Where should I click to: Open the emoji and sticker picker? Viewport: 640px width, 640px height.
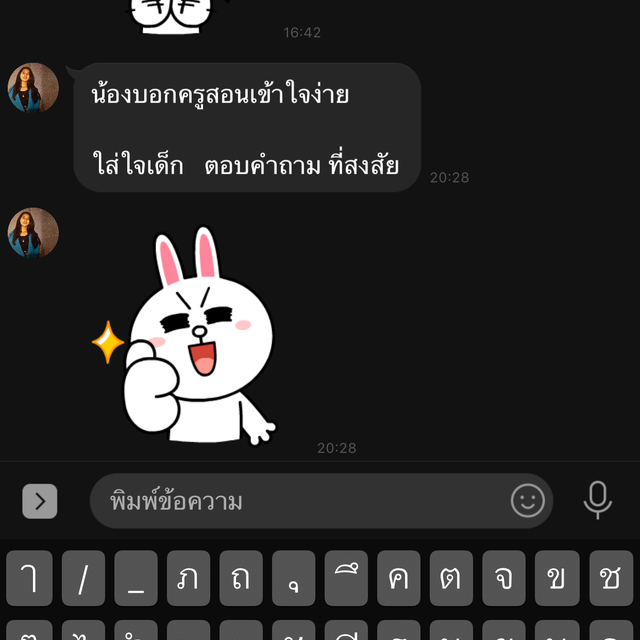(x=528, y=500)
